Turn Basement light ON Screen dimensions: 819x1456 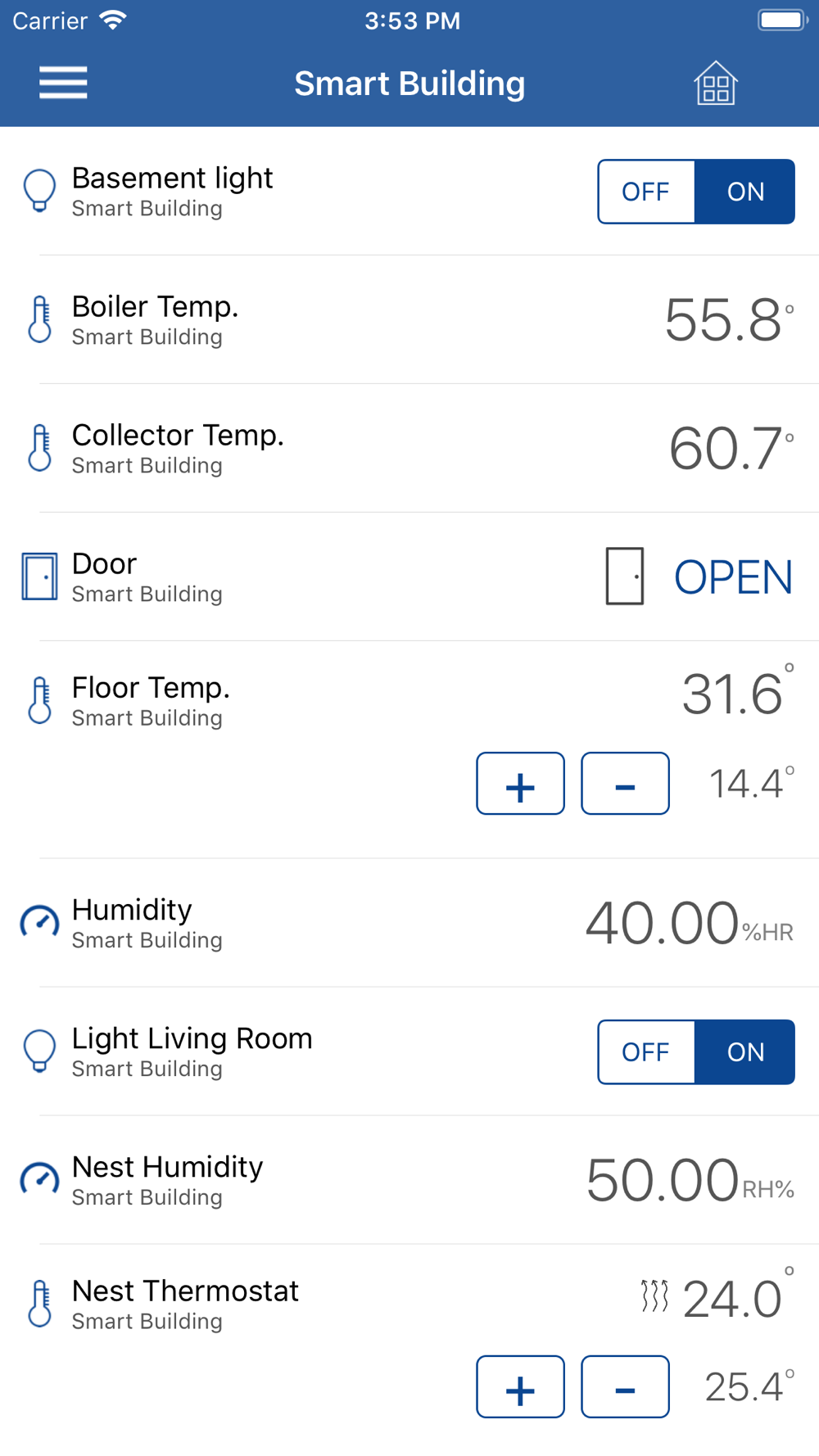tap(745, 192)
